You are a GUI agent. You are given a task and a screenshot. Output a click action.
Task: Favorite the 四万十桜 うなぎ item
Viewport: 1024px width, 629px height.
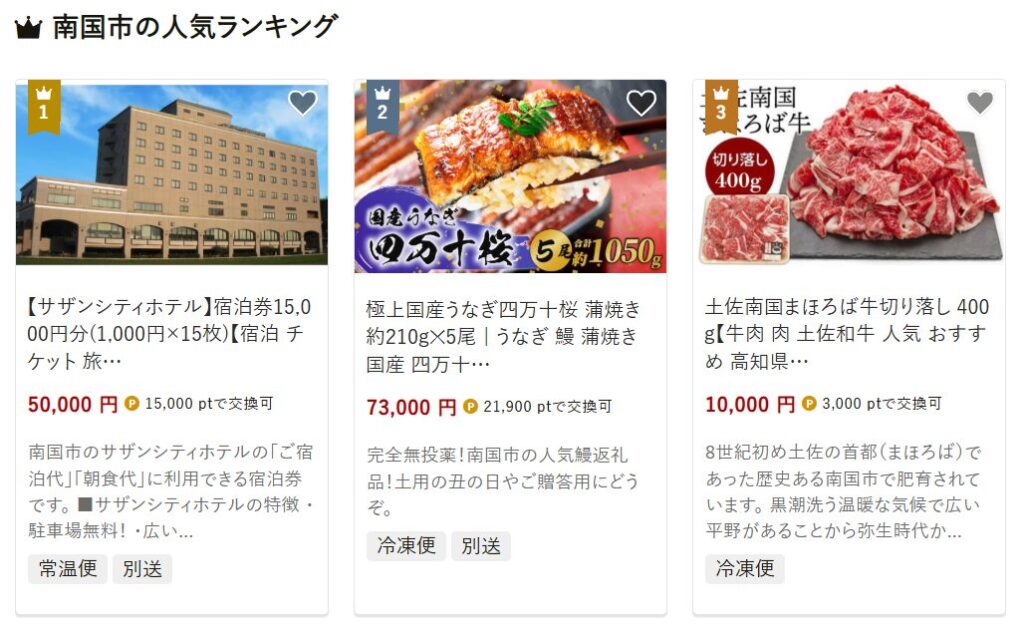(x=641, y=102)
